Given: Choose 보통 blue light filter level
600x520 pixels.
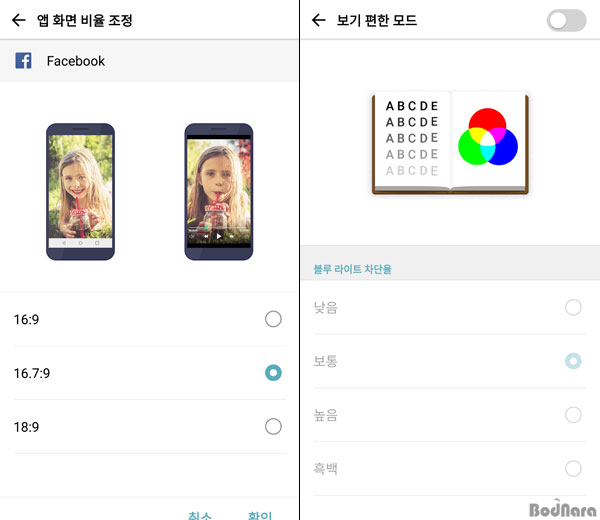Looking at the screenshot, I should 573,361.
